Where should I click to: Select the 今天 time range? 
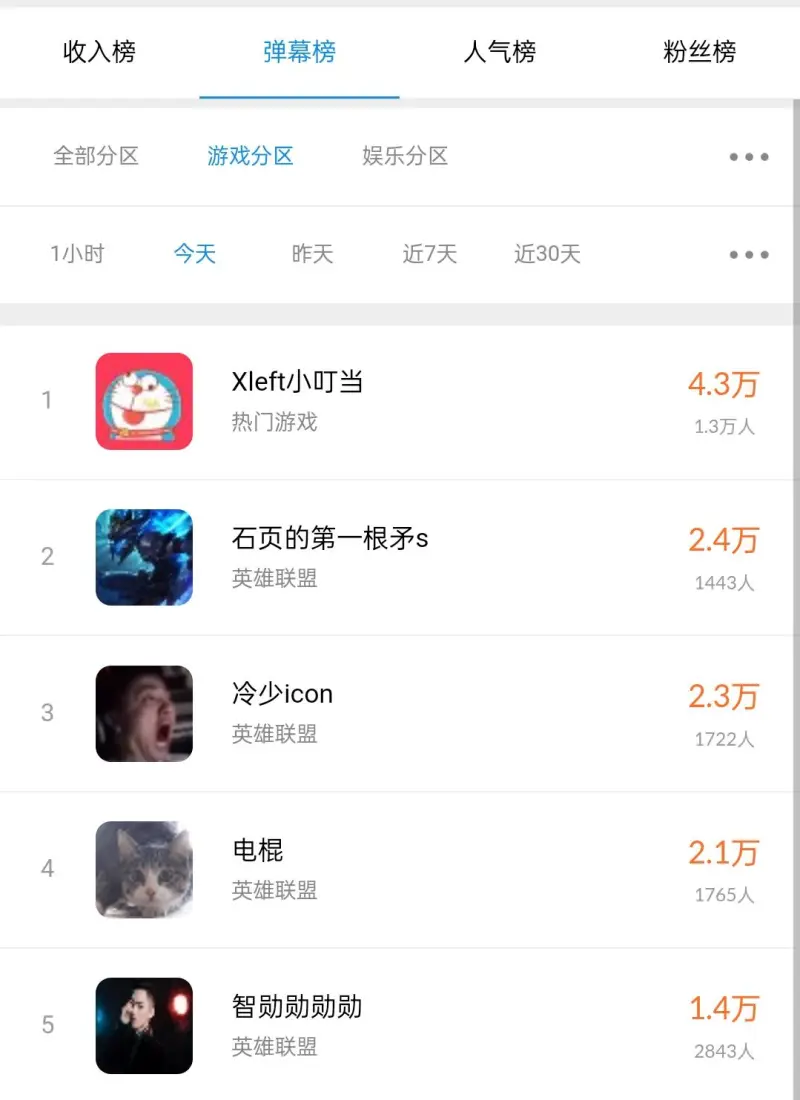click(194, 254)
